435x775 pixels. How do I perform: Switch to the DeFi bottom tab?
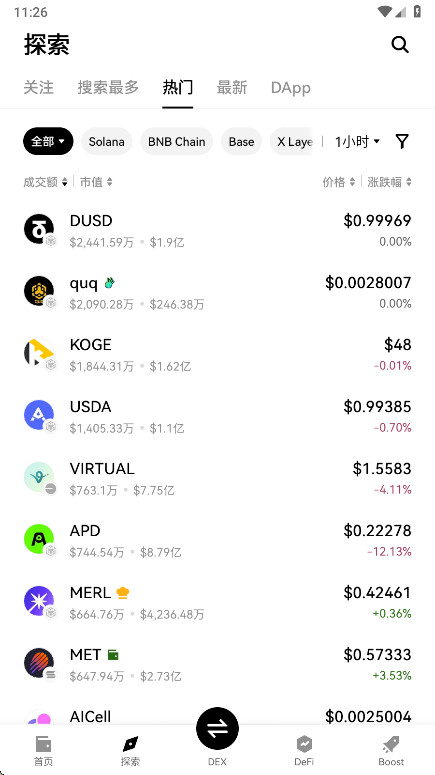(304, 750)
